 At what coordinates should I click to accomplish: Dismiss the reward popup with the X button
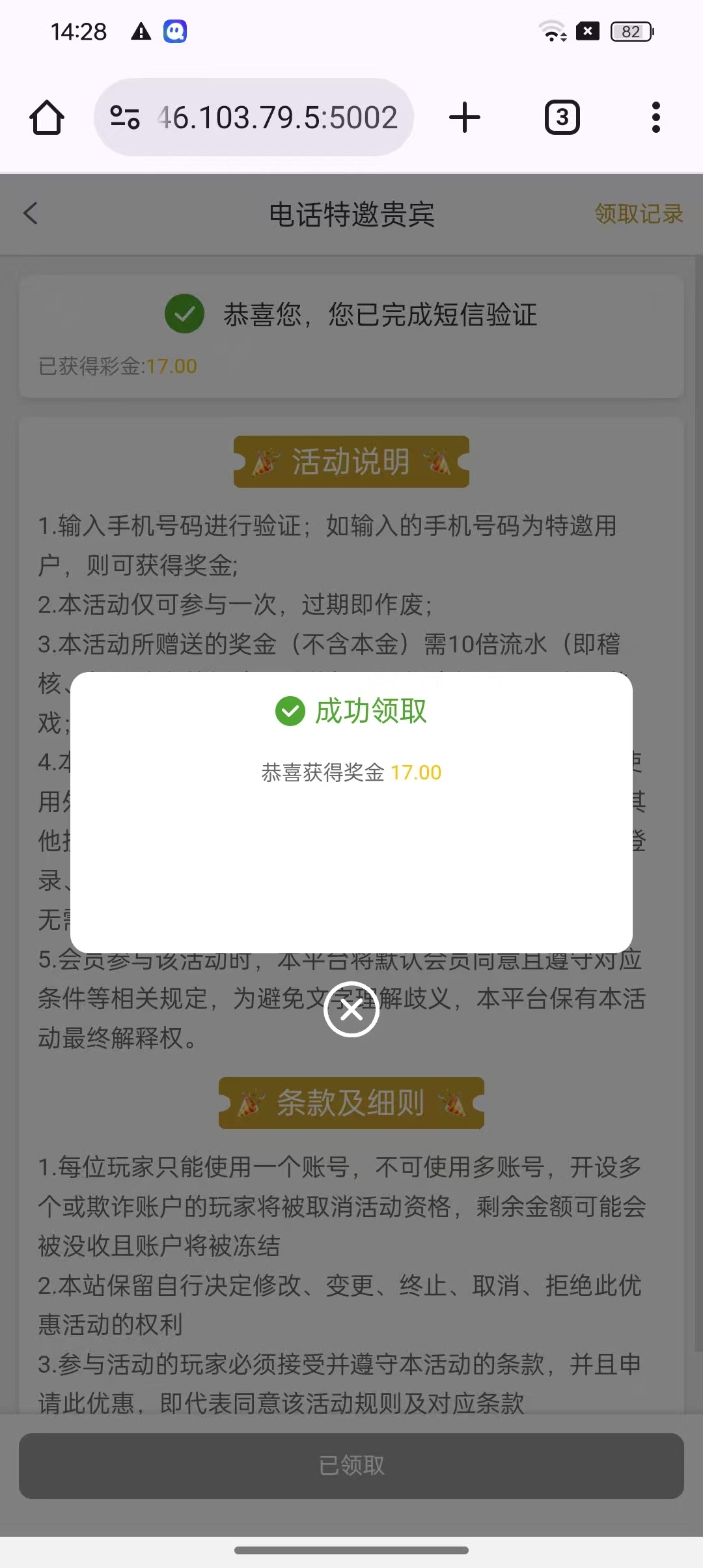tap(351, 1011)
